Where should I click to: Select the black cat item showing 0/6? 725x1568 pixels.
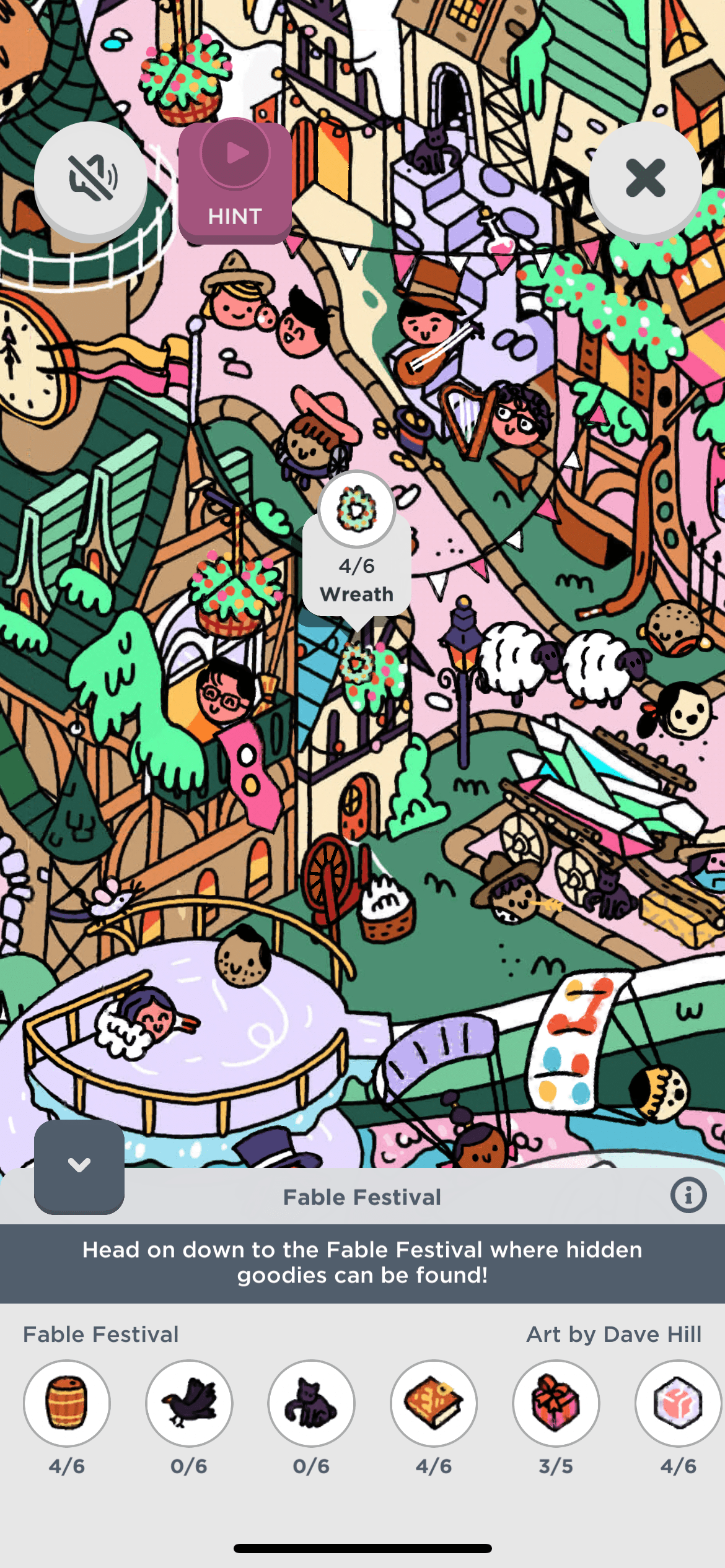(x=311, y=1403)
